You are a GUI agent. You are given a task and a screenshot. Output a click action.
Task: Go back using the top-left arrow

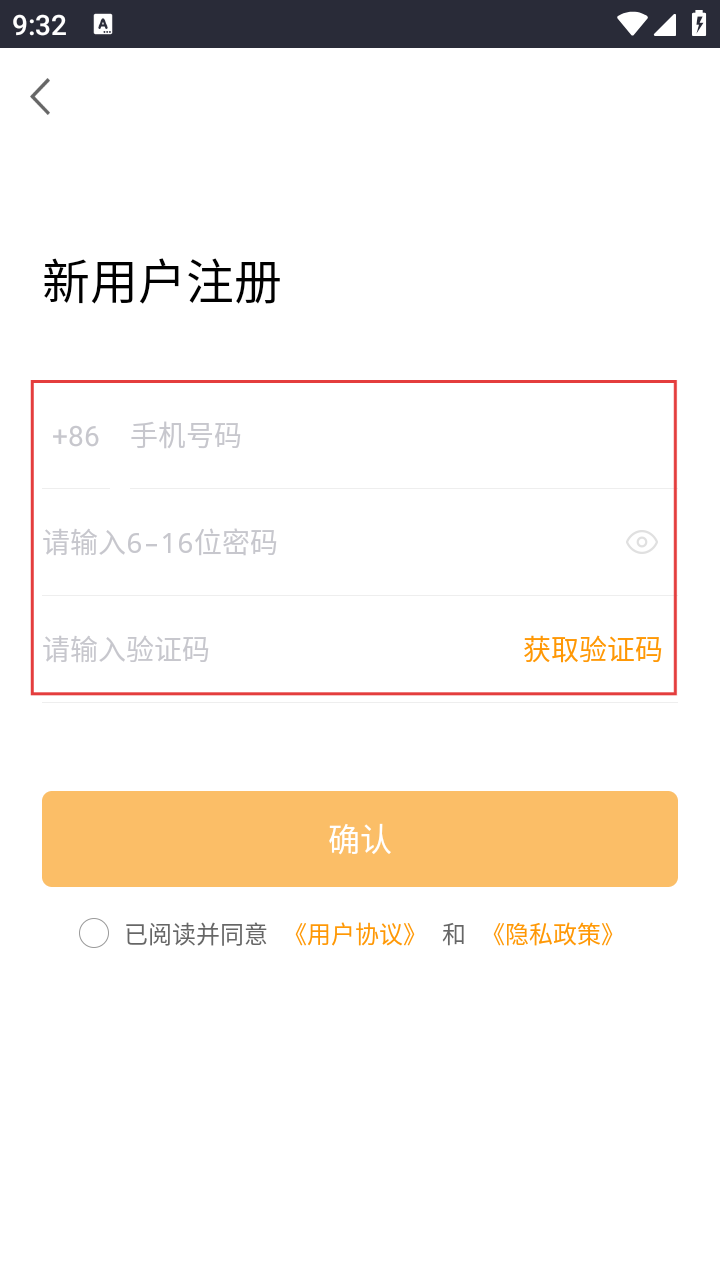click(40, 97)
